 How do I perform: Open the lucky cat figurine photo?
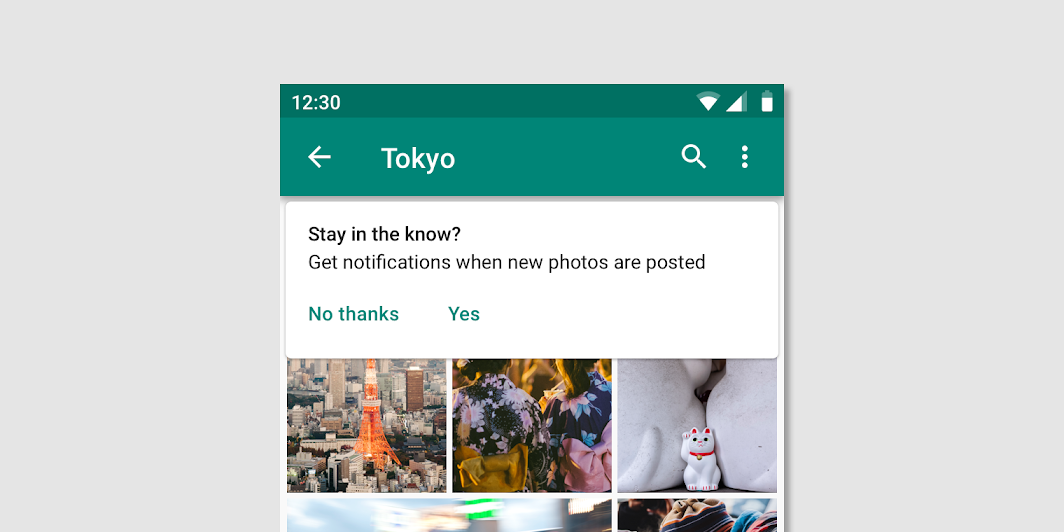[x=697, y=425]
